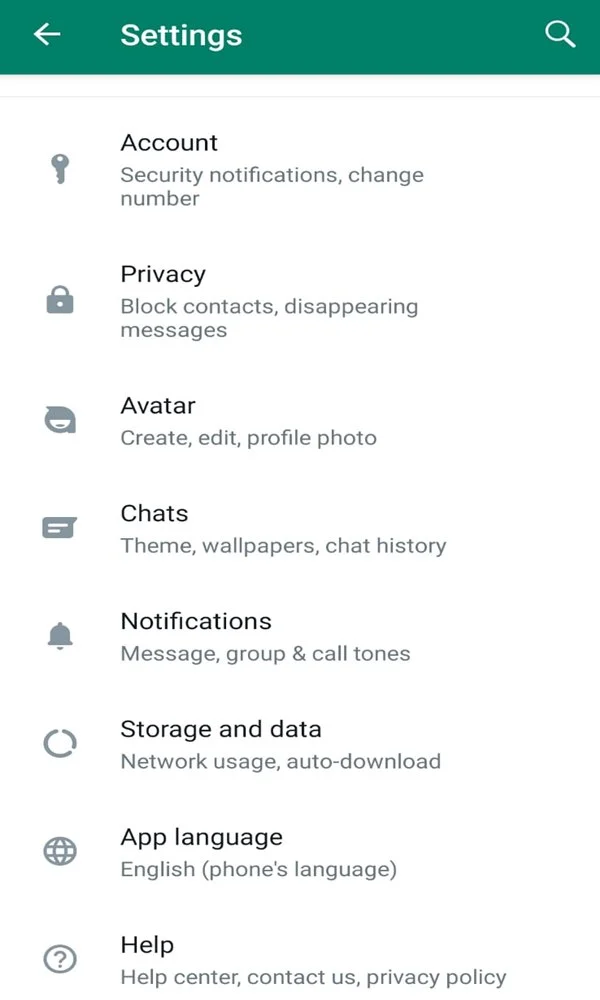The height and width of the screenshot is (1000, 600).
Task: Select App language
Action: coord(300,853)
